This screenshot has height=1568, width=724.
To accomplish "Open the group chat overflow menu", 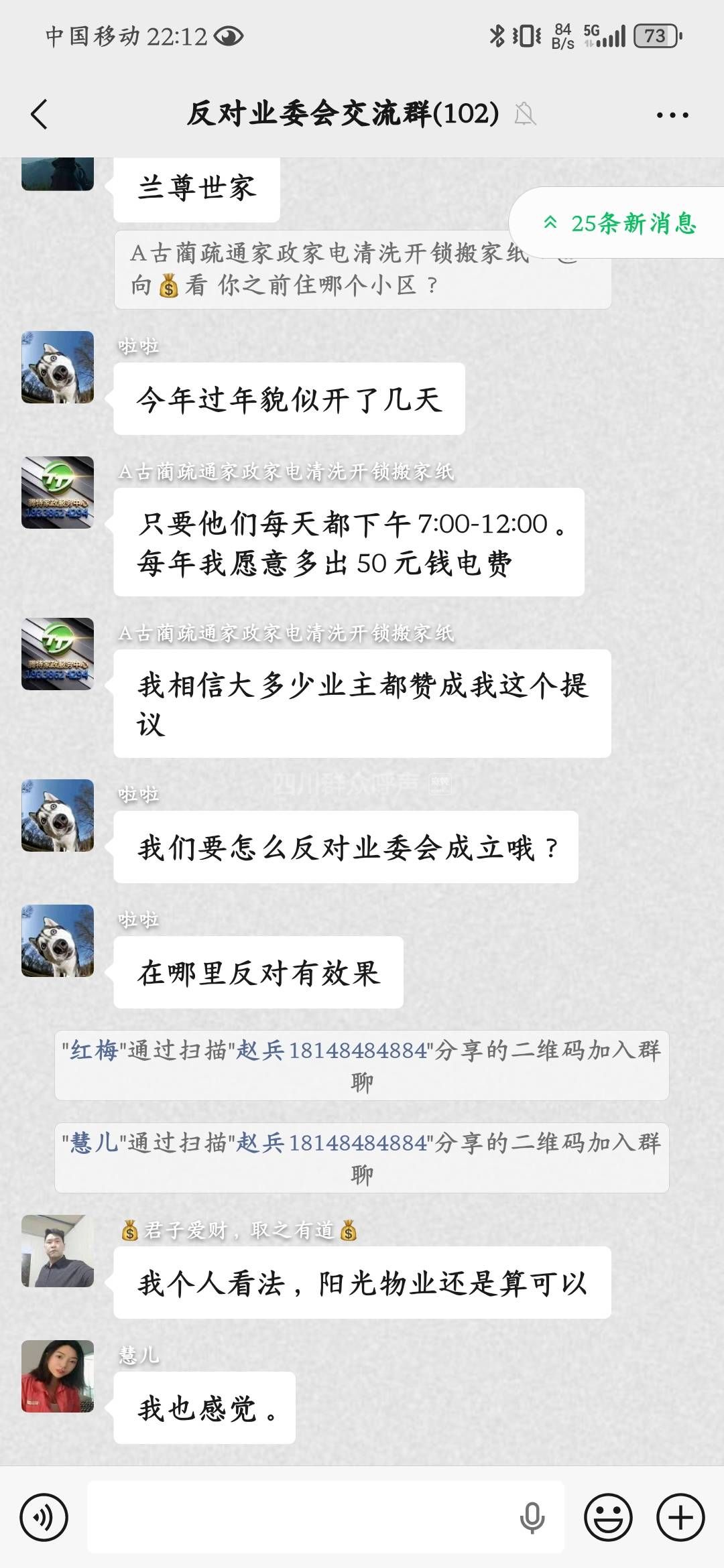I will [x=672, y=115].
